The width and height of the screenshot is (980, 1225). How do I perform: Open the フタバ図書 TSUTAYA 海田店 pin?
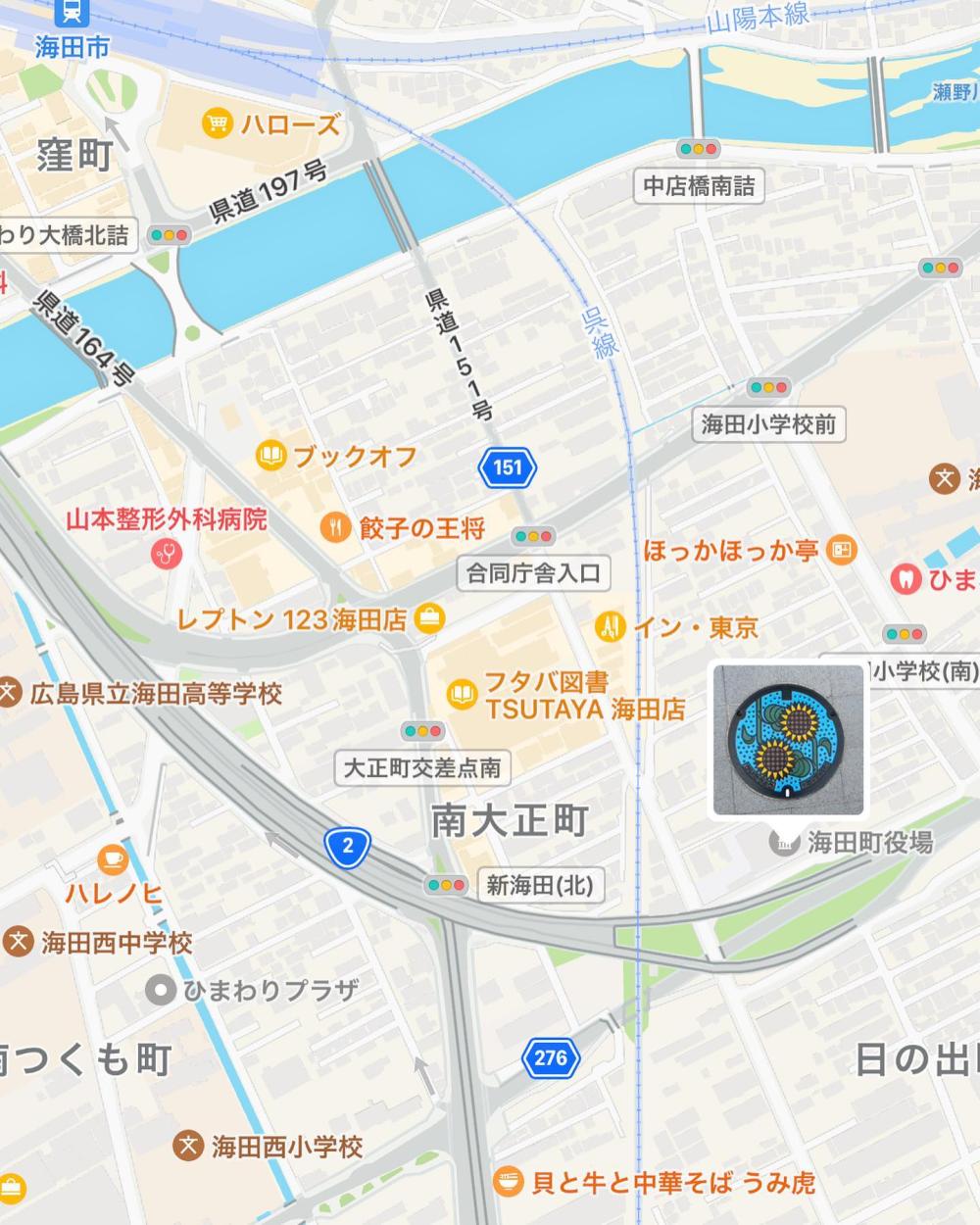tap(461, 695)
